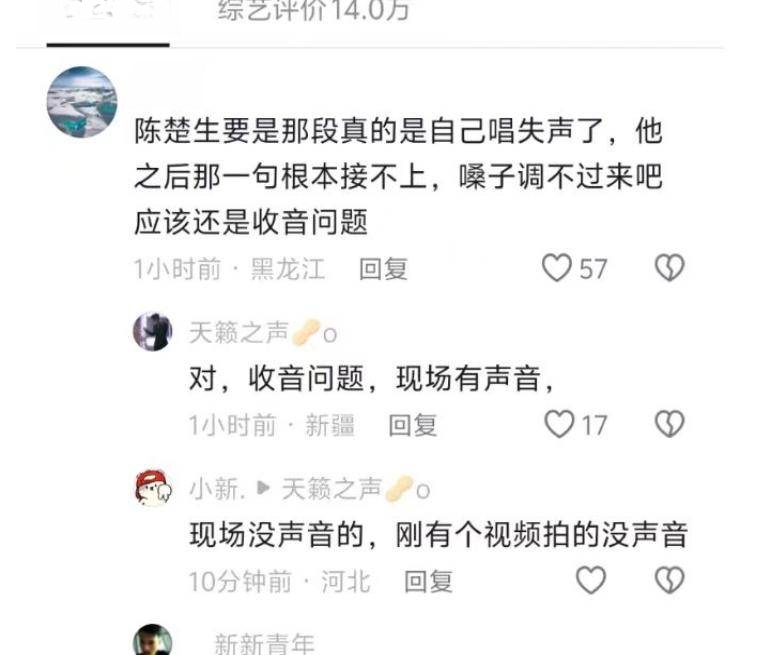The height and width of the screenshot is (655, 769).
Task: Open the top commenter's avatar with ice photo
Action: click(x=82, y=102)
